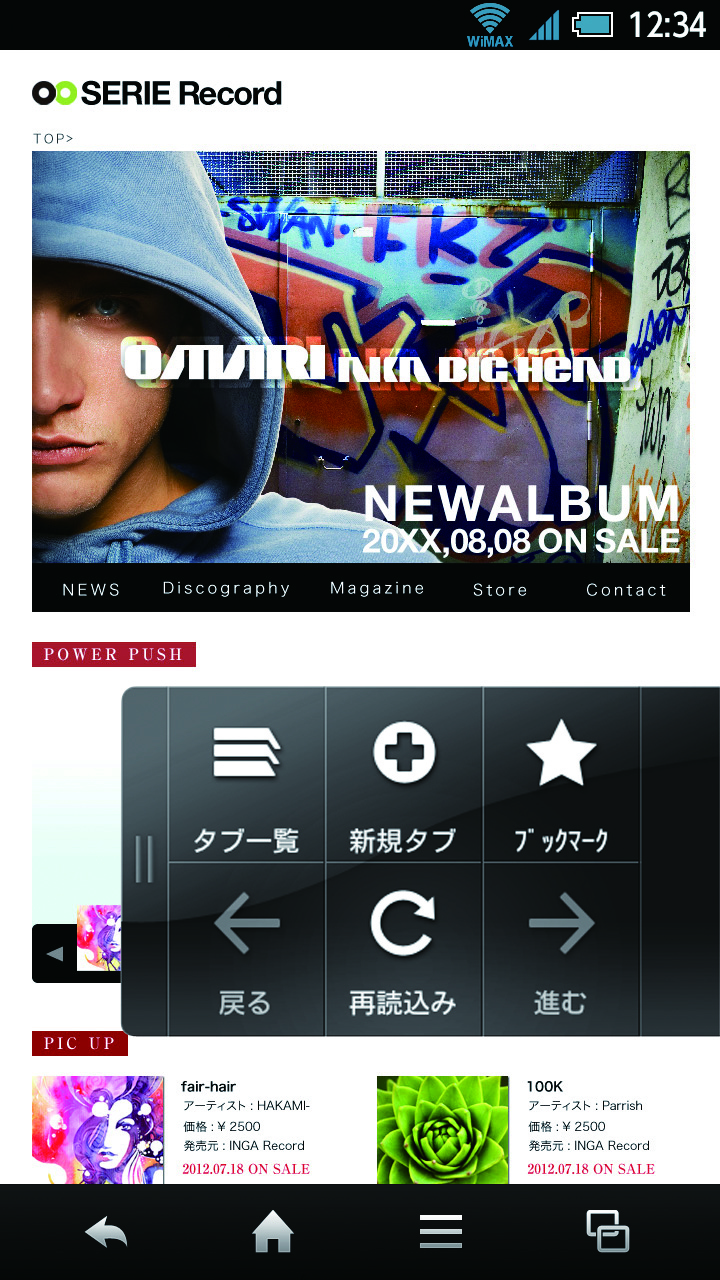
Task: Tap the quick menu side handle
Action: pos(144,860)
